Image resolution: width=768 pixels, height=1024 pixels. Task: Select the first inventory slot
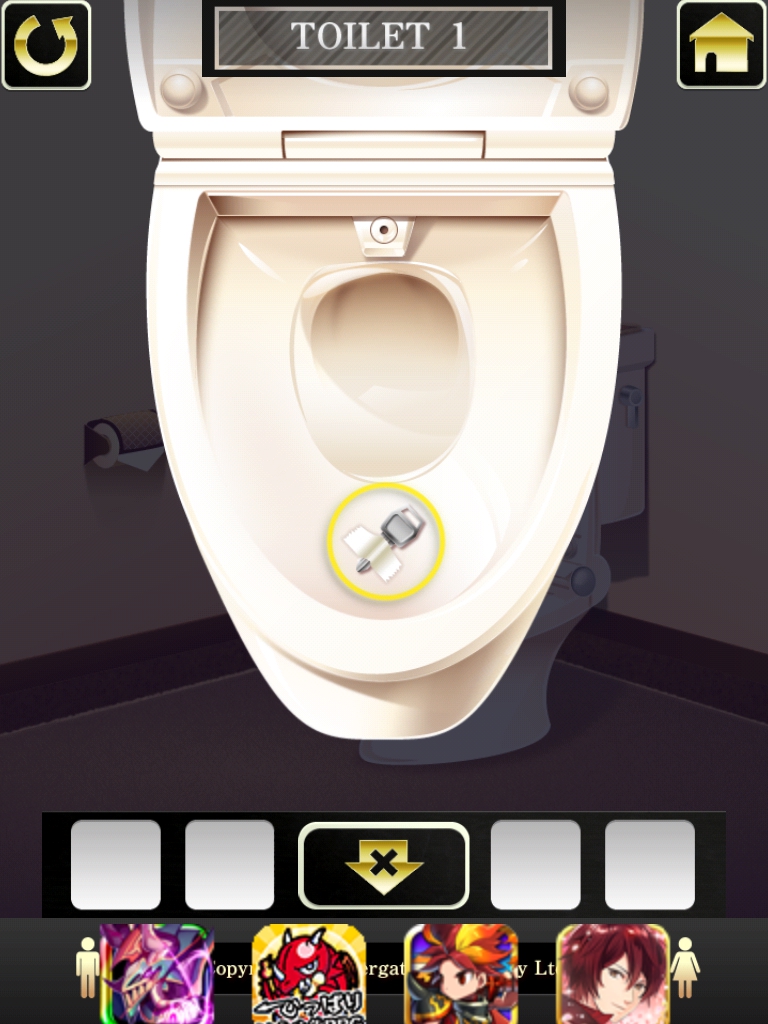(x=116, y=865)
